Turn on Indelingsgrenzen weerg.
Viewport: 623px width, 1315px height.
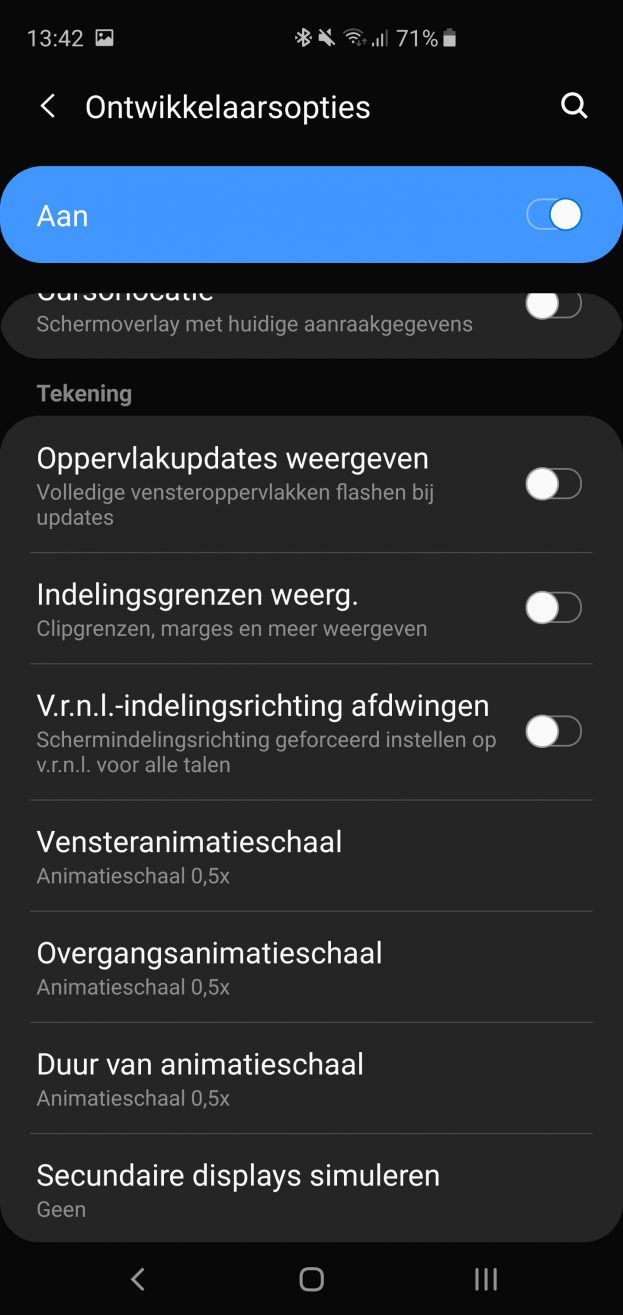click(x=554, y=608)
